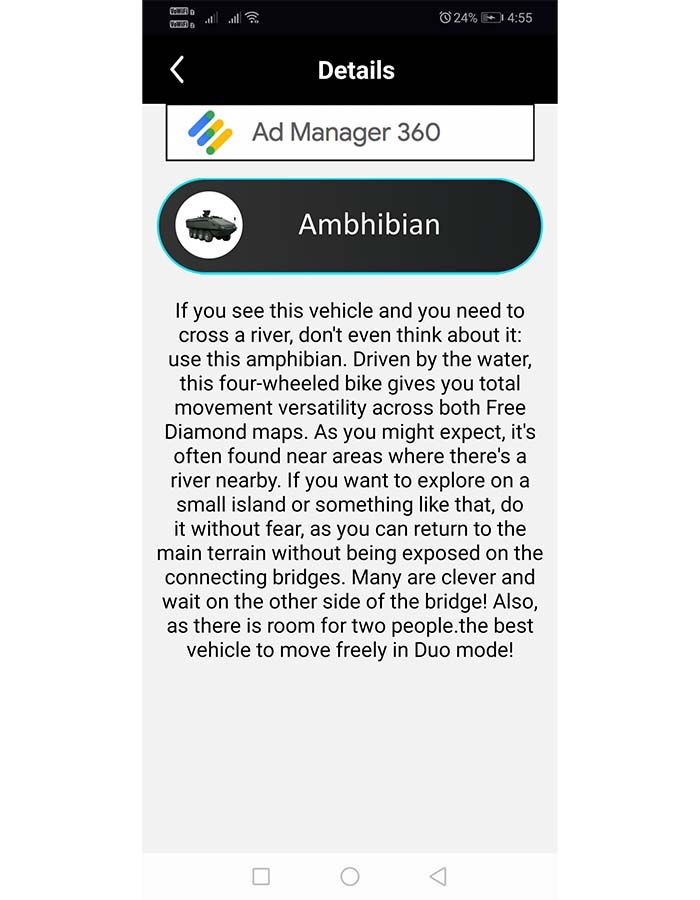Open the system recent apps view

pyautogui.click(x=261, y=876)
